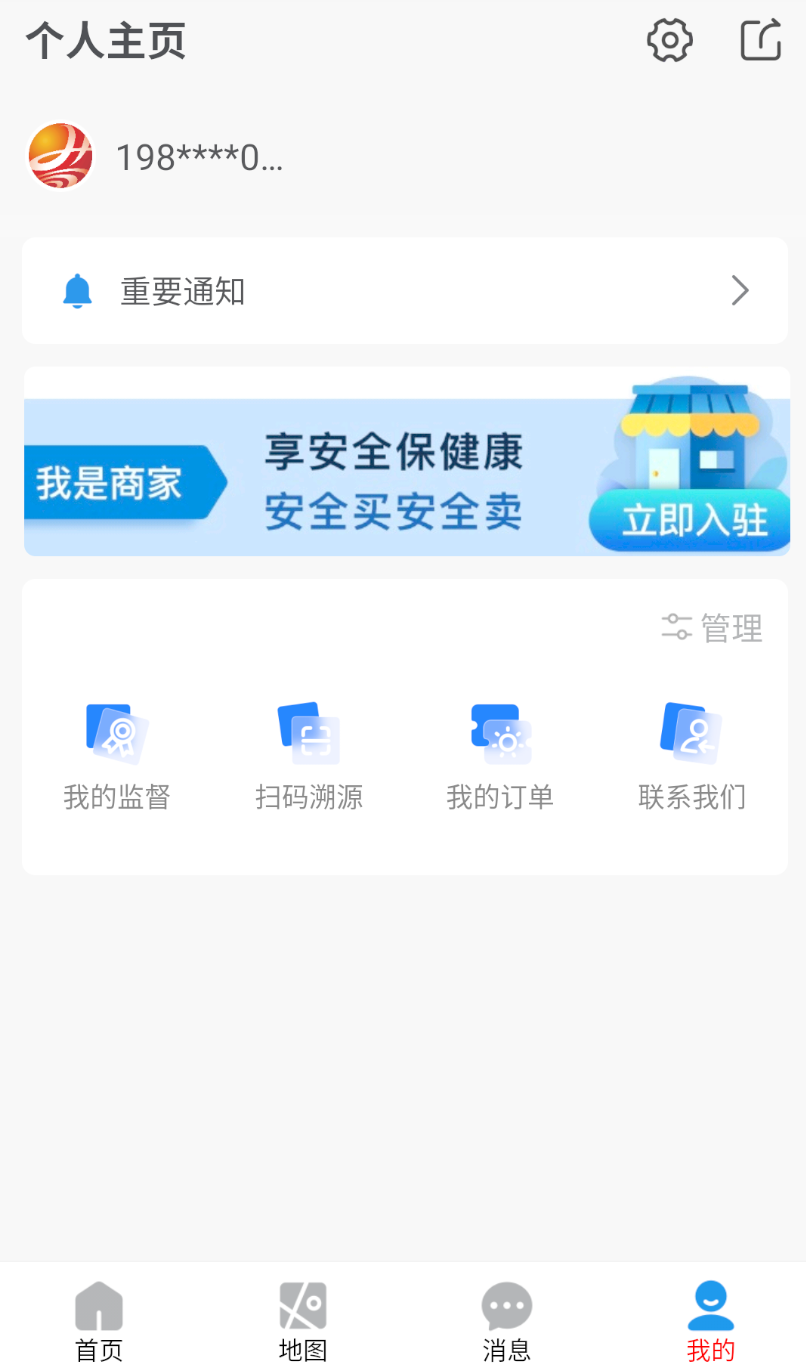This screenshot has width=806, height=1370.
Task: Tap the 扫码溯源 scan-code tracing icon
Action: pos(308,733)
